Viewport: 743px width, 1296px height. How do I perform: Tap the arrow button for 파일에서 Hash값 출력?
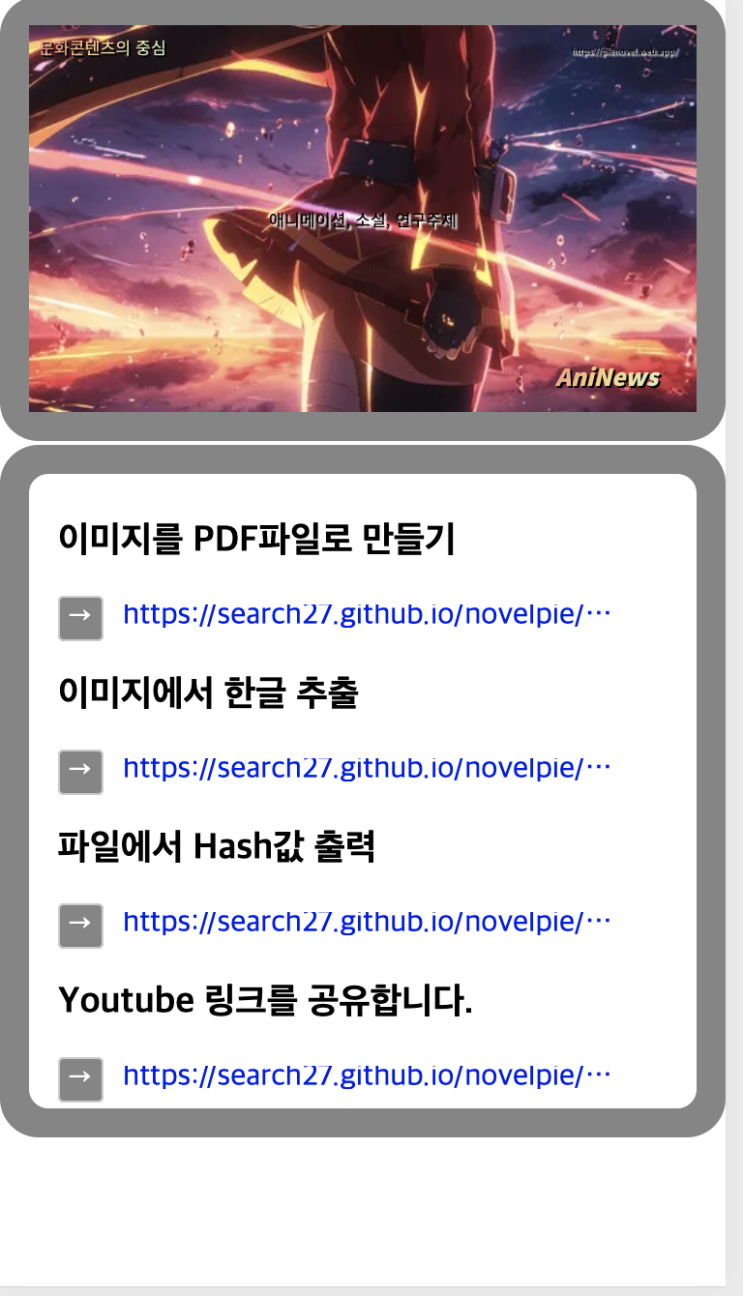pyautogui.click(x=81, y=925)
